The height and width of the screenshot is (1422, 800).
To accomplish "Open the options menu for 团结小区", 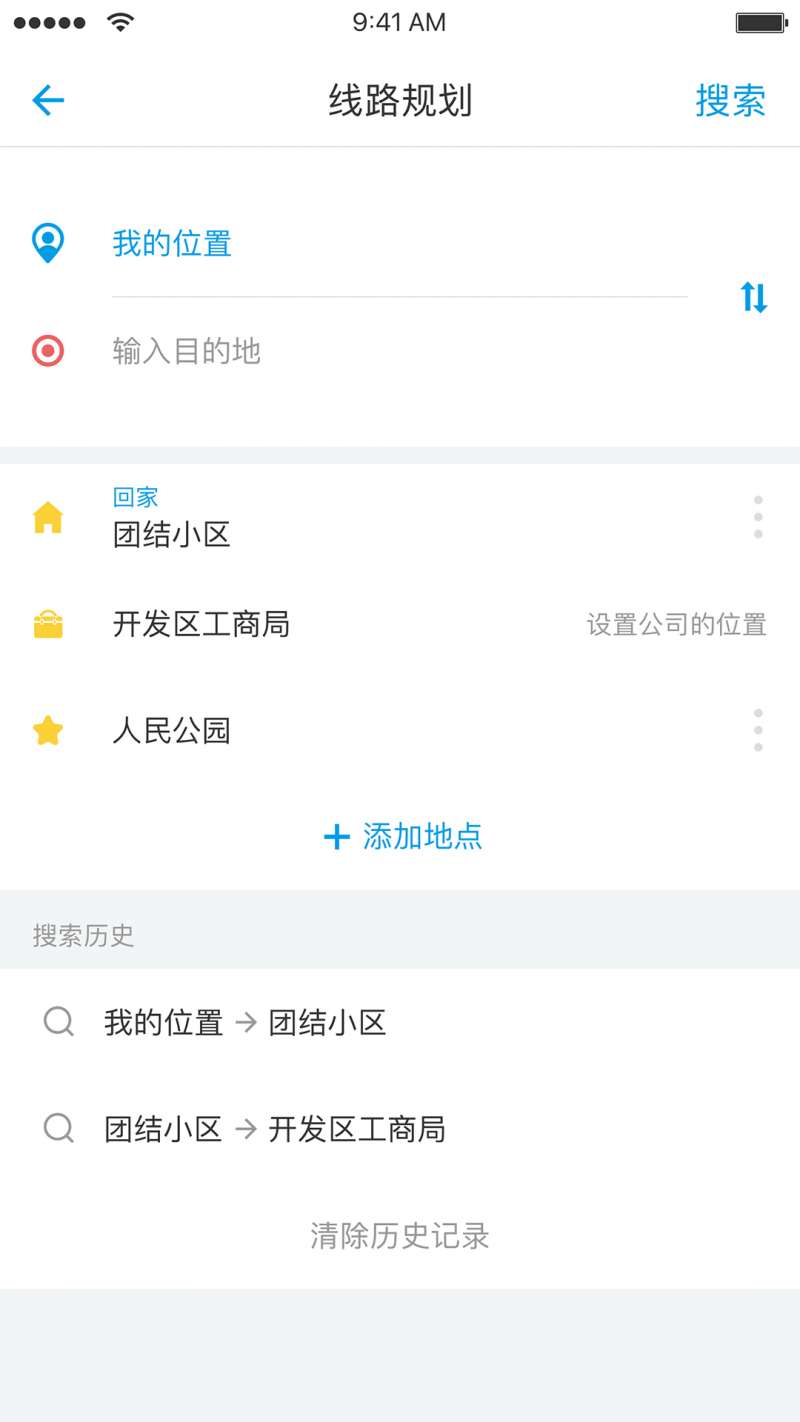I will [758, 517].
